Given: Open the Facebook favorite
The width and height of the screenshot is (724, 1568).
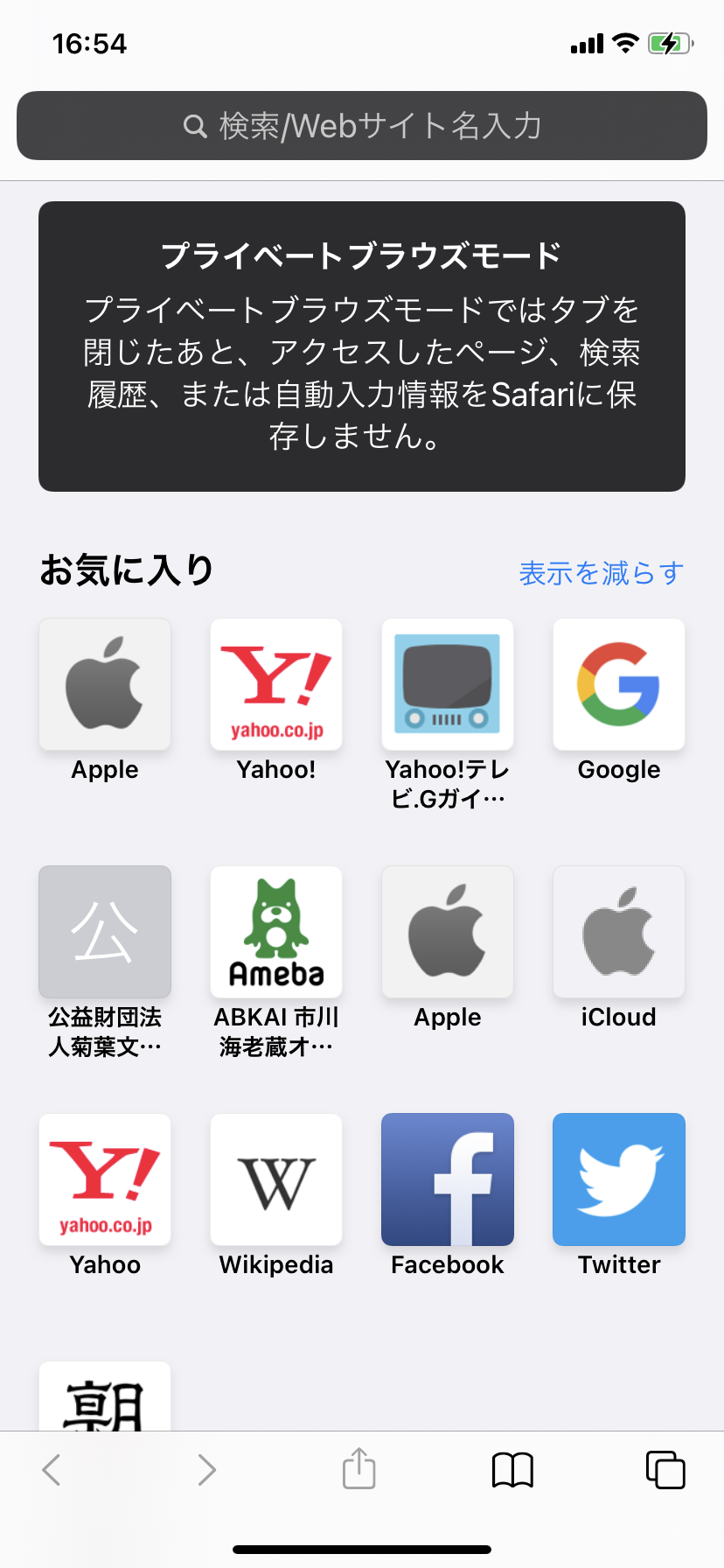Looking at the screenshot, I should click(x=448, y=1180).
